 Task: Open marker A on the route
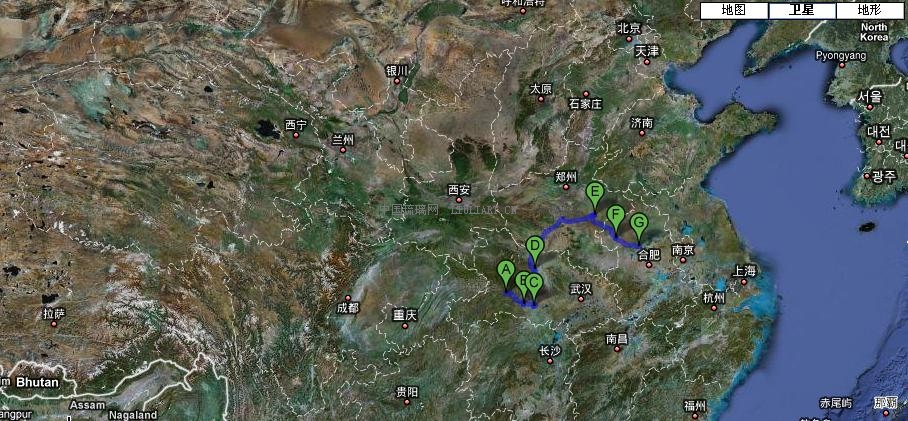506,271
